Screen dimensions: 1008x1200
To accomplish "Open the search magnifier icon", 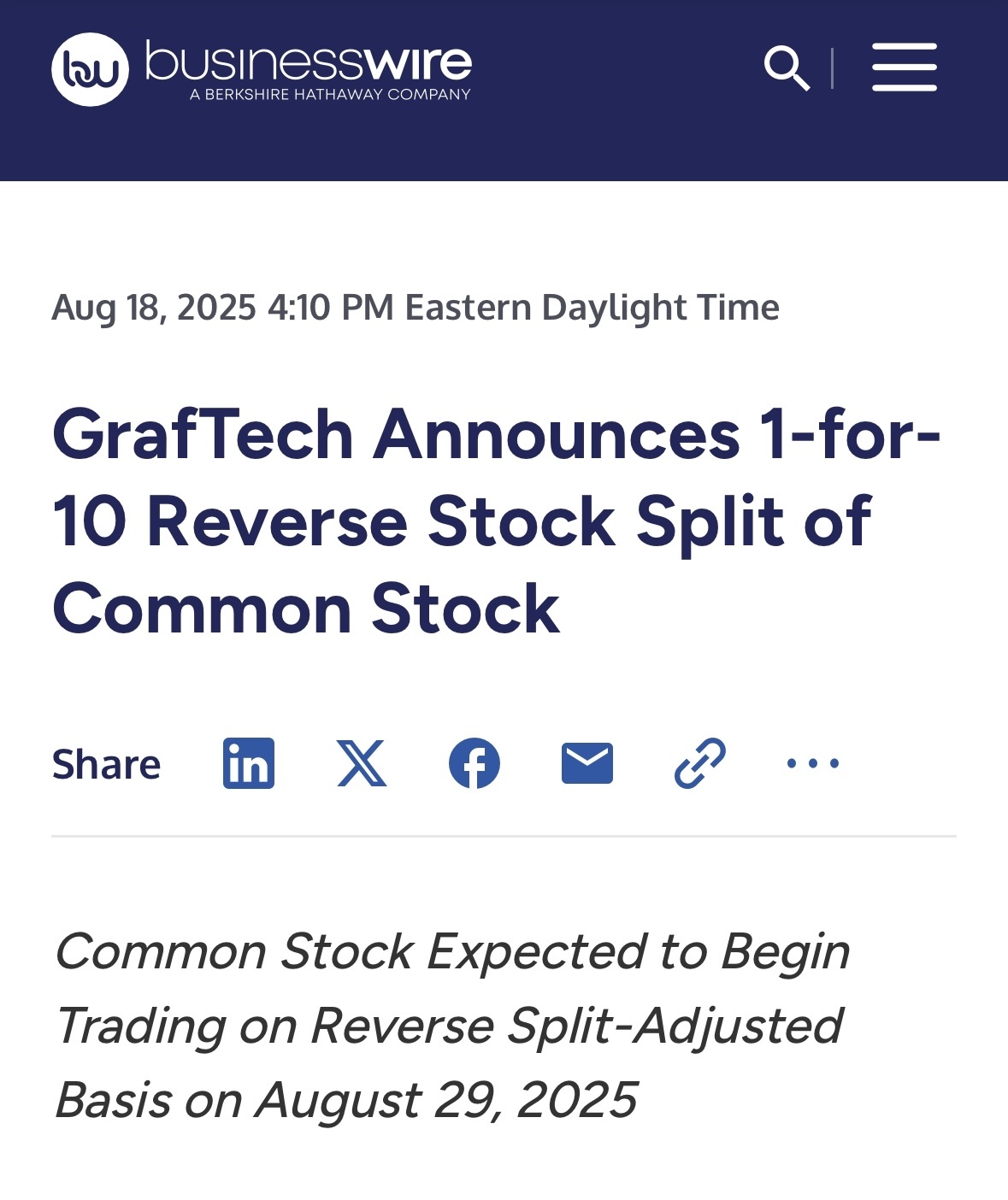I will pyautogui.click(x=787, y=68).
